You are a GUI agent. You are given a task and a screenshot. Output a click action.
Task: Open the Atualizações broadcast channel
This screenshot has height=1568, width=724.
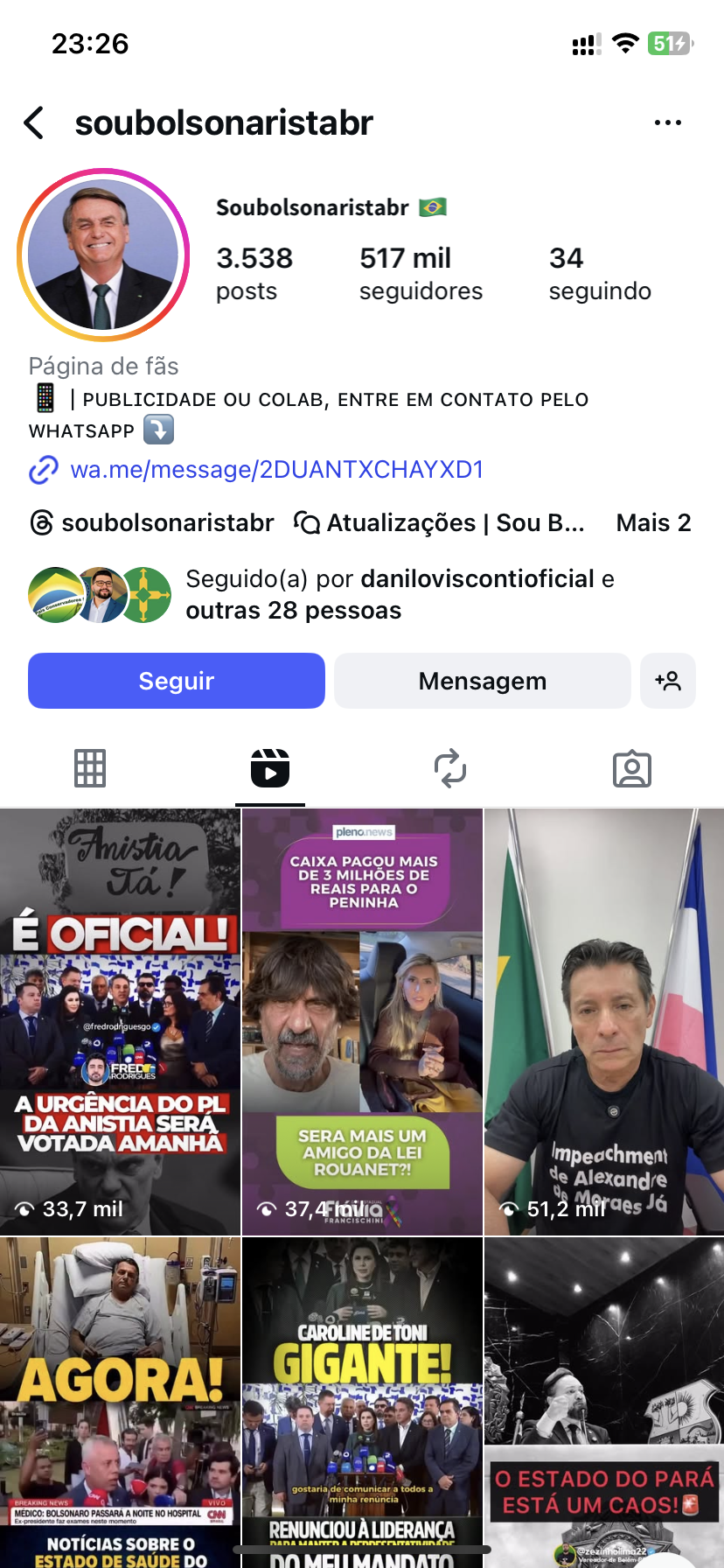(440, 523)
